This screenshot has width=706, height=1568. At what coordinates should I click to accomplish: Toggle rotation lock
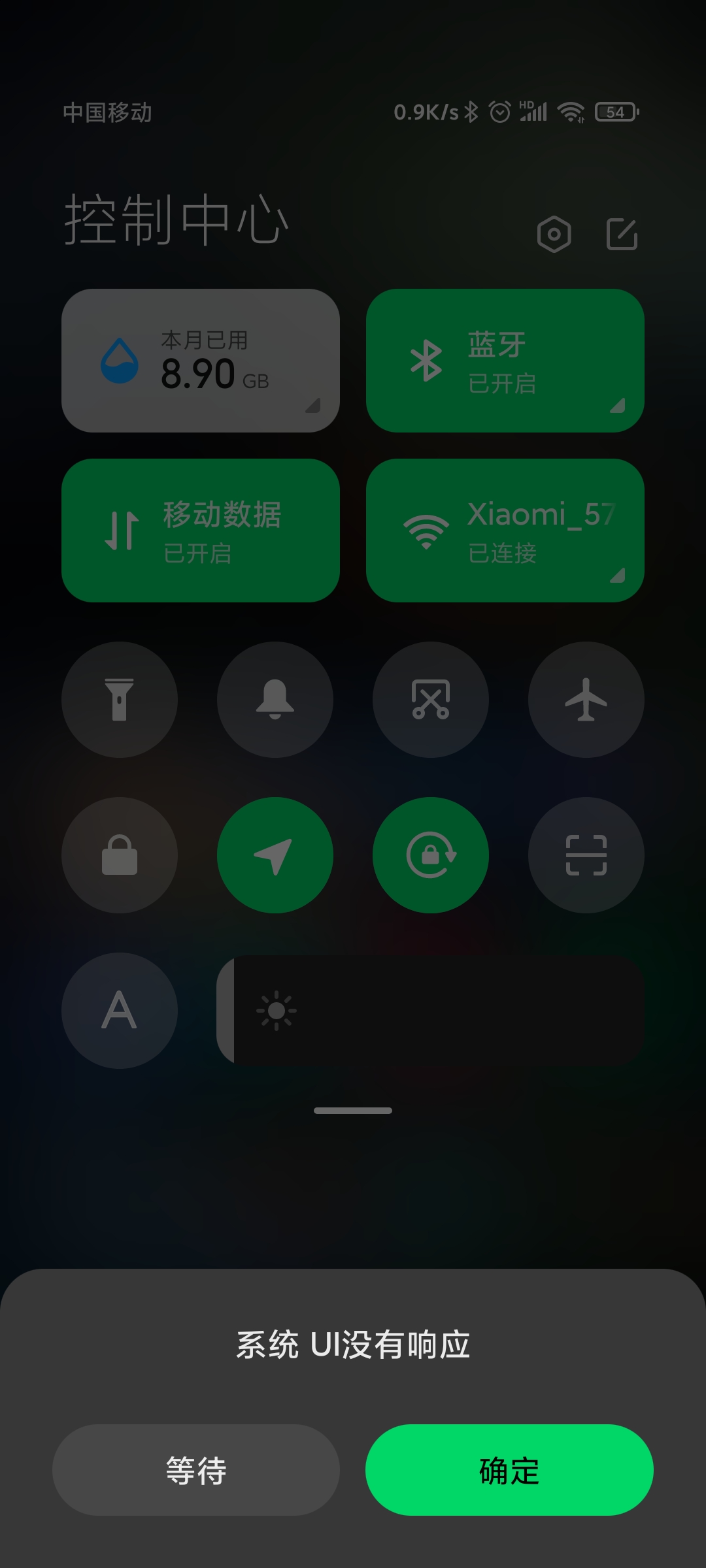tap(431, 855)
